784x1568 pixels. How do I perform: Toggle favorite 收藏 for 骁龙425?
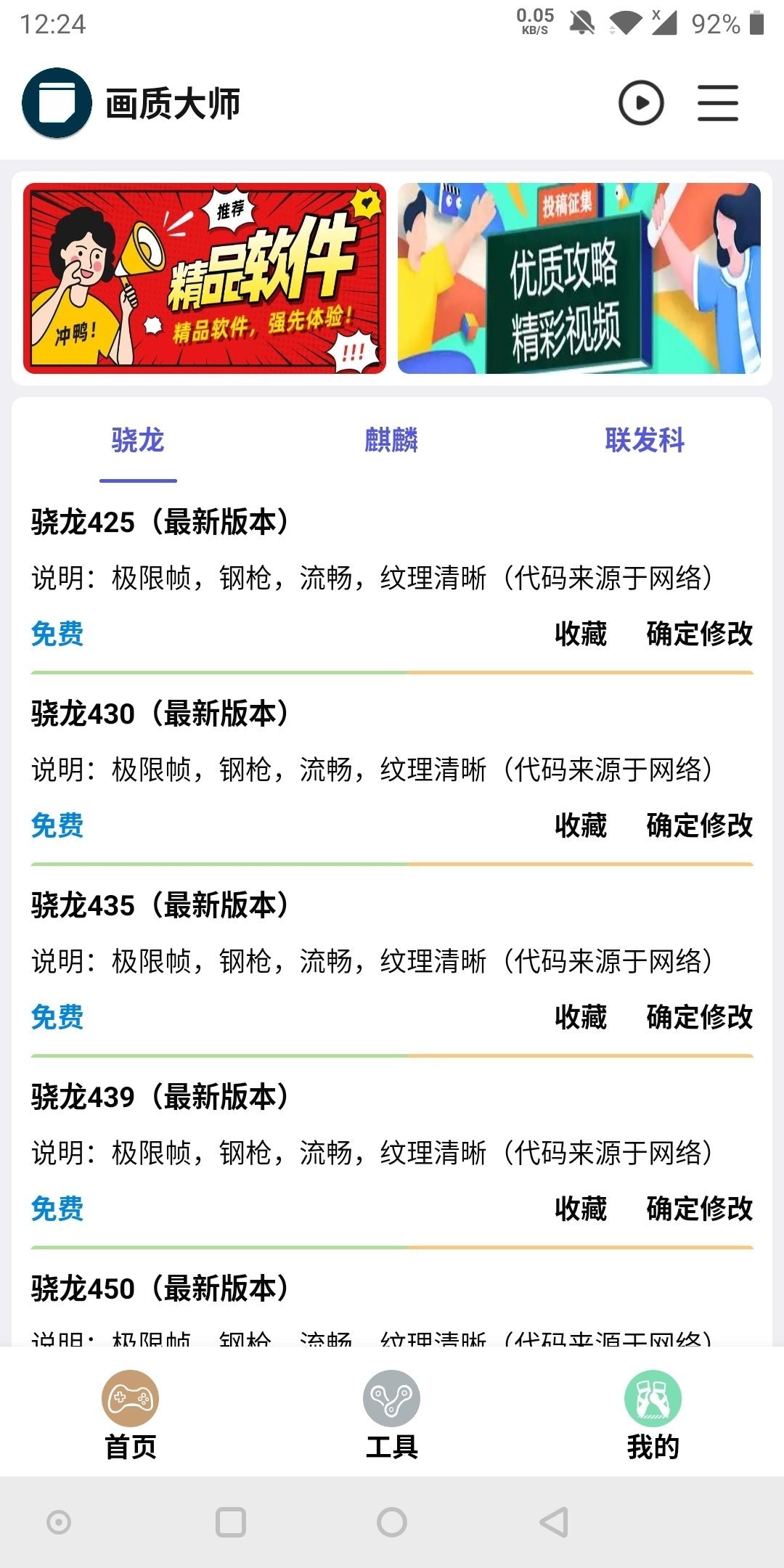pos(581,635)
